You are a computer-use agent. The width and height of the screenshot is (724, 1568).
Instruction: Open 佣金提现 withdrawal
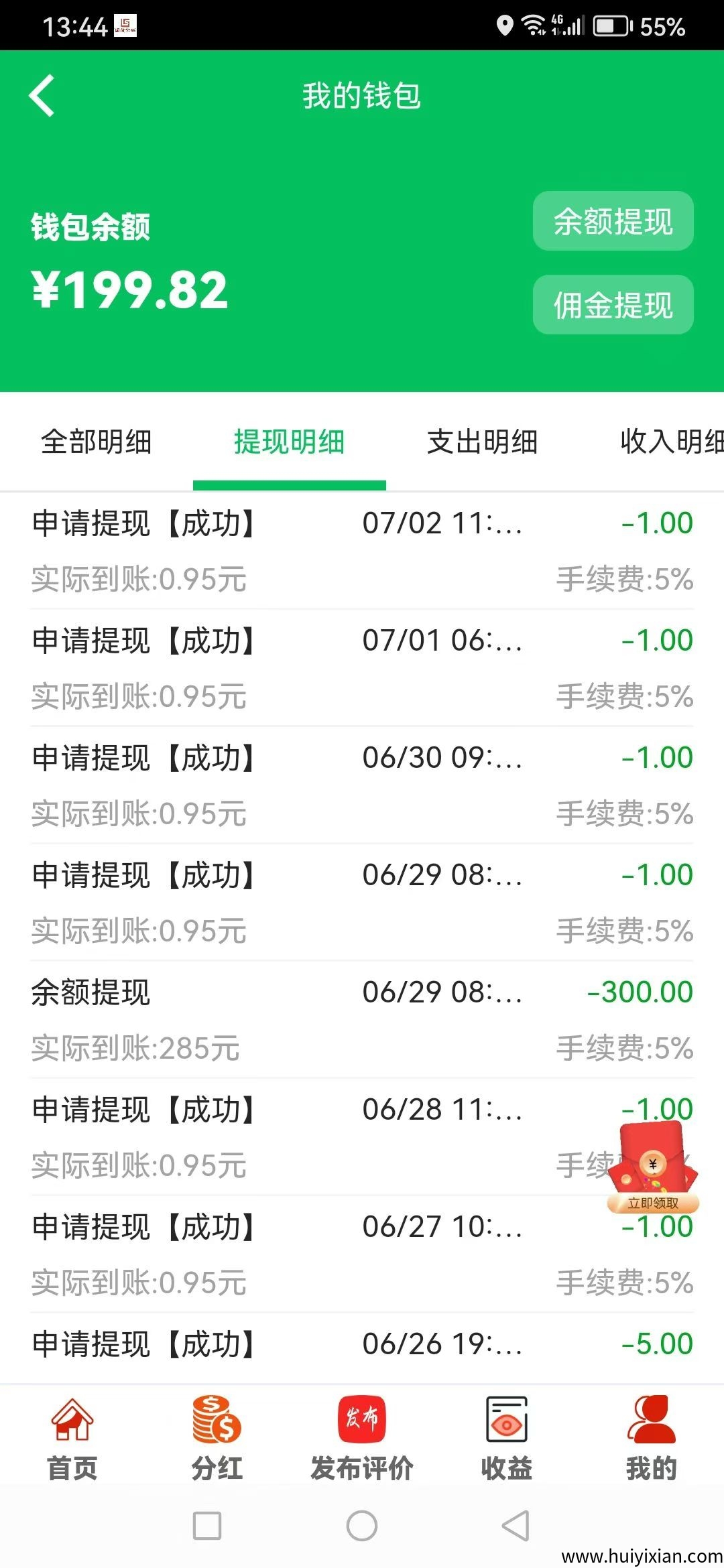[x=613, y=305]
